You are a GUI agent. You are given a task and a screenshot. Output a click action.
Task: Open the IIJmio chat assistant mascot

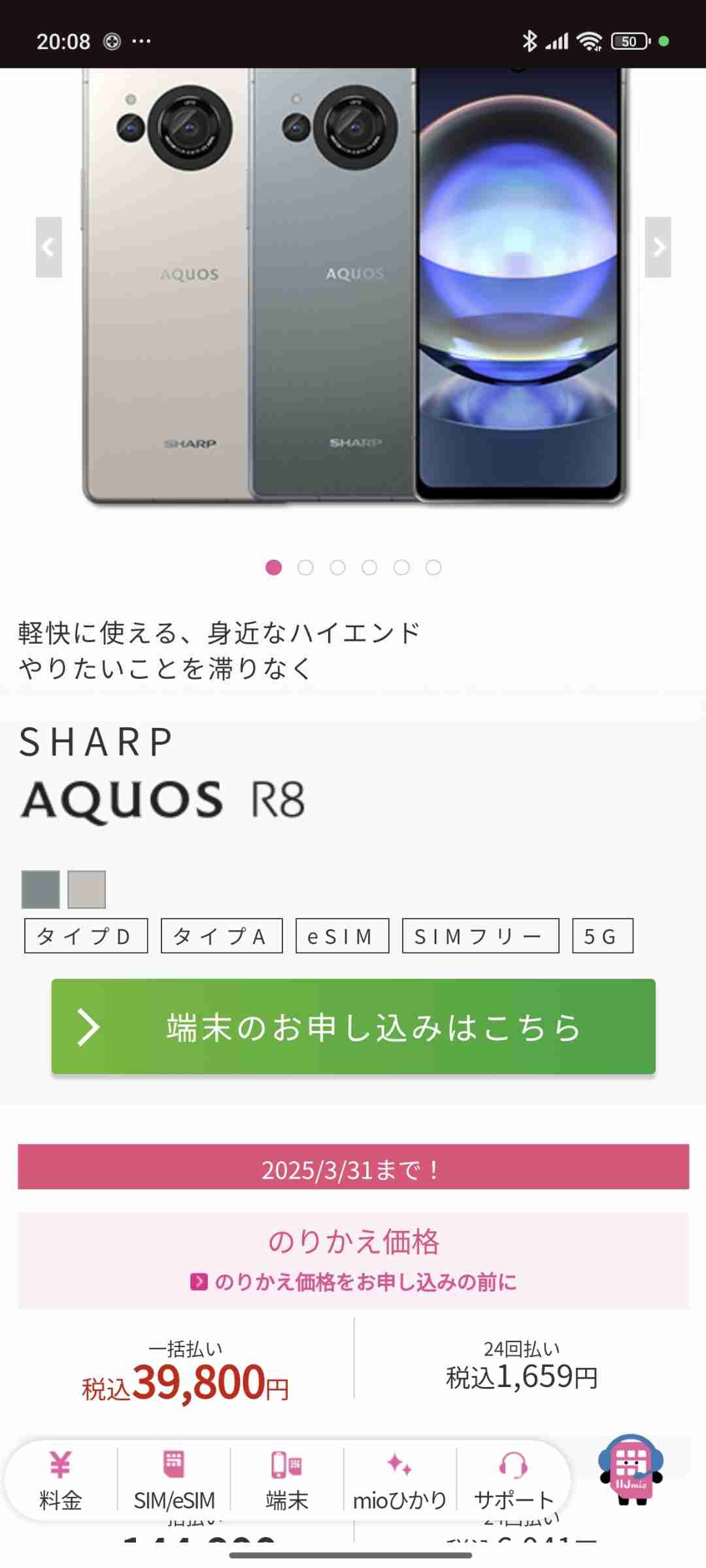[630, 1470]
